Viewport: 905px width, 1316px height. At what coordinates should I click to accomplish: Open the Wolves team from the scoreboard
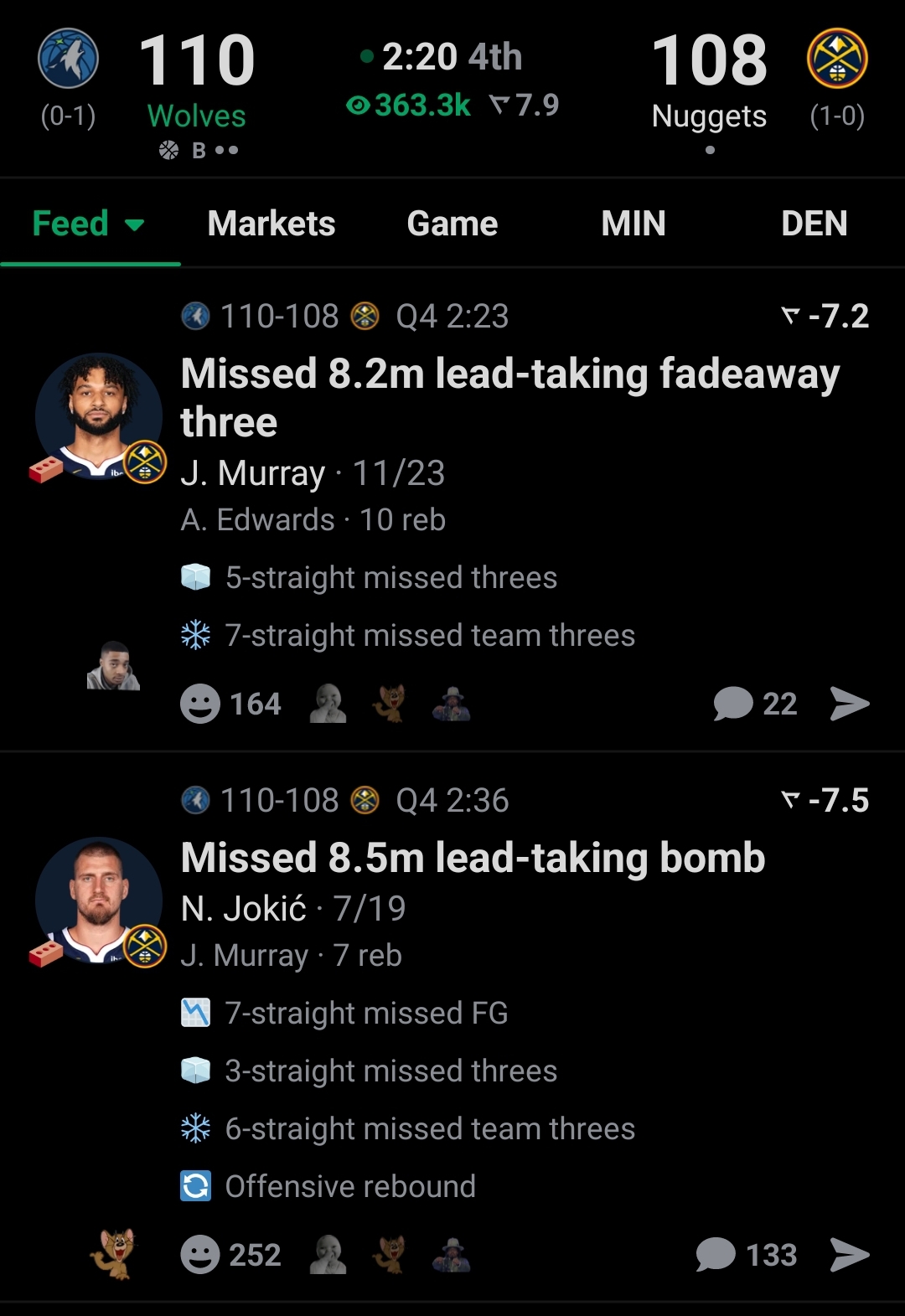[x=69, y=59]
